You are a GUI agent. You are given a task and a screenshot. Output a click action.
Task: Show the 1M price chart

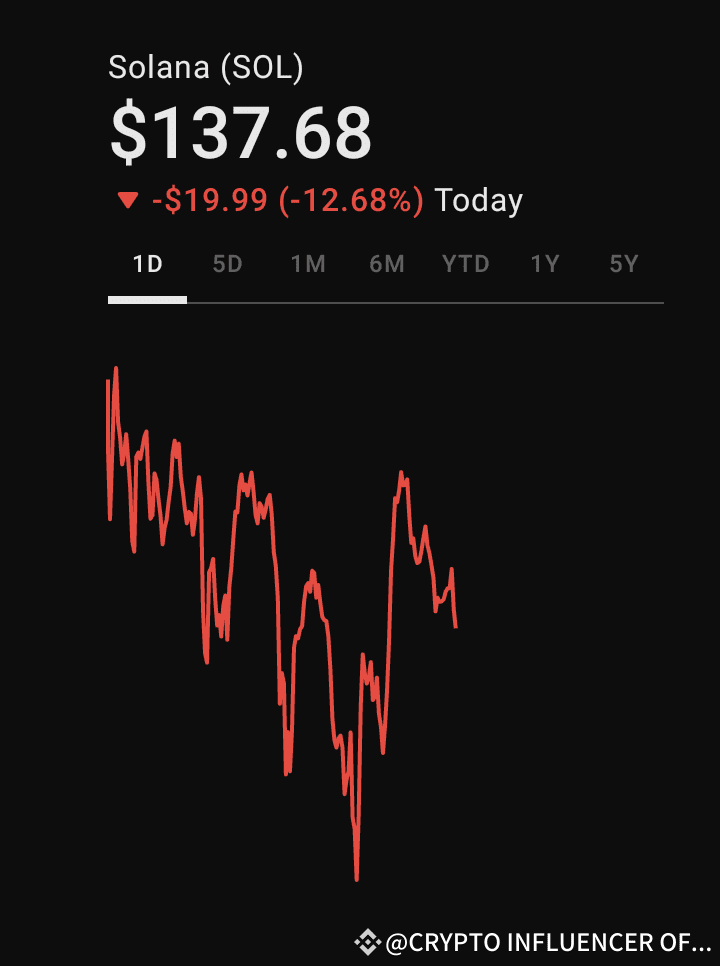click(308, 265)
